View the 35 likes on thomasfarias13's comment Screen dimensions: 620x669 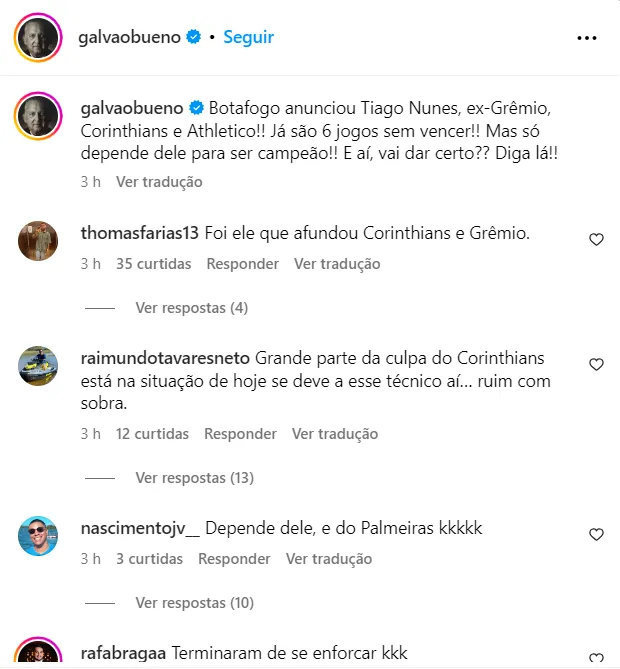click(x=154, y=264)
